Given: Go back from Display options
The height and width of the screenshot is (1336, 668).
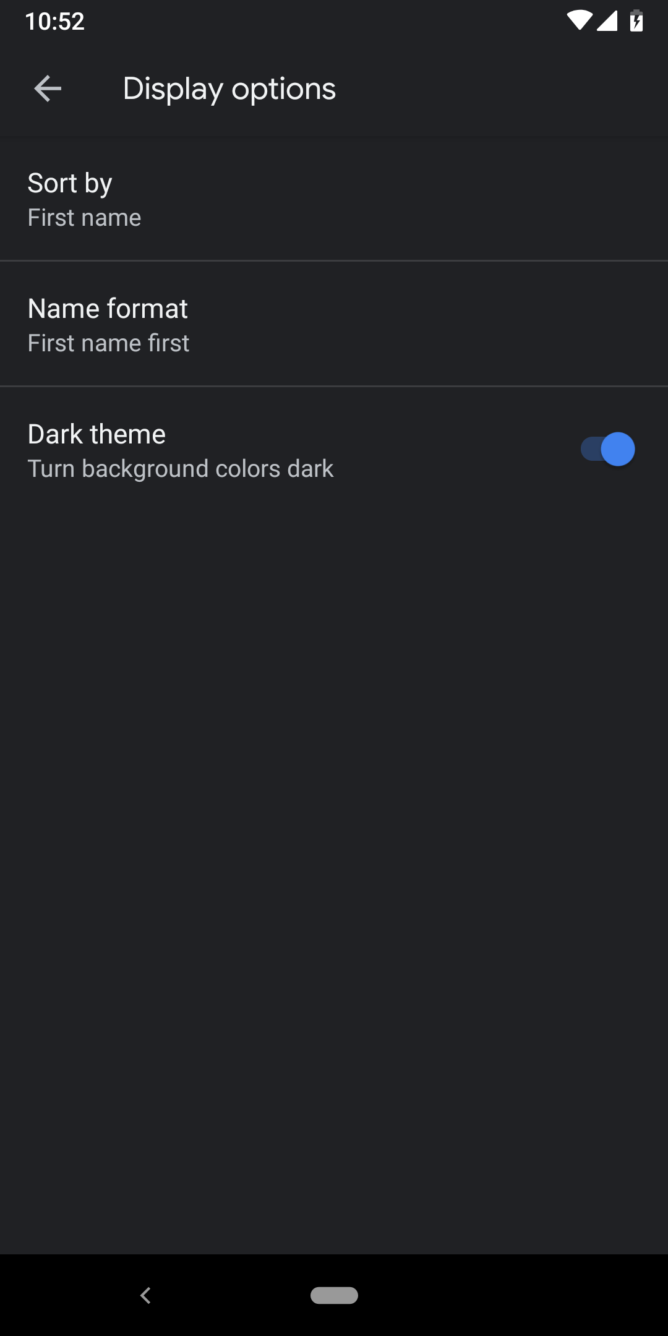Looking at the screenshot, I should [x=47, y=89].
